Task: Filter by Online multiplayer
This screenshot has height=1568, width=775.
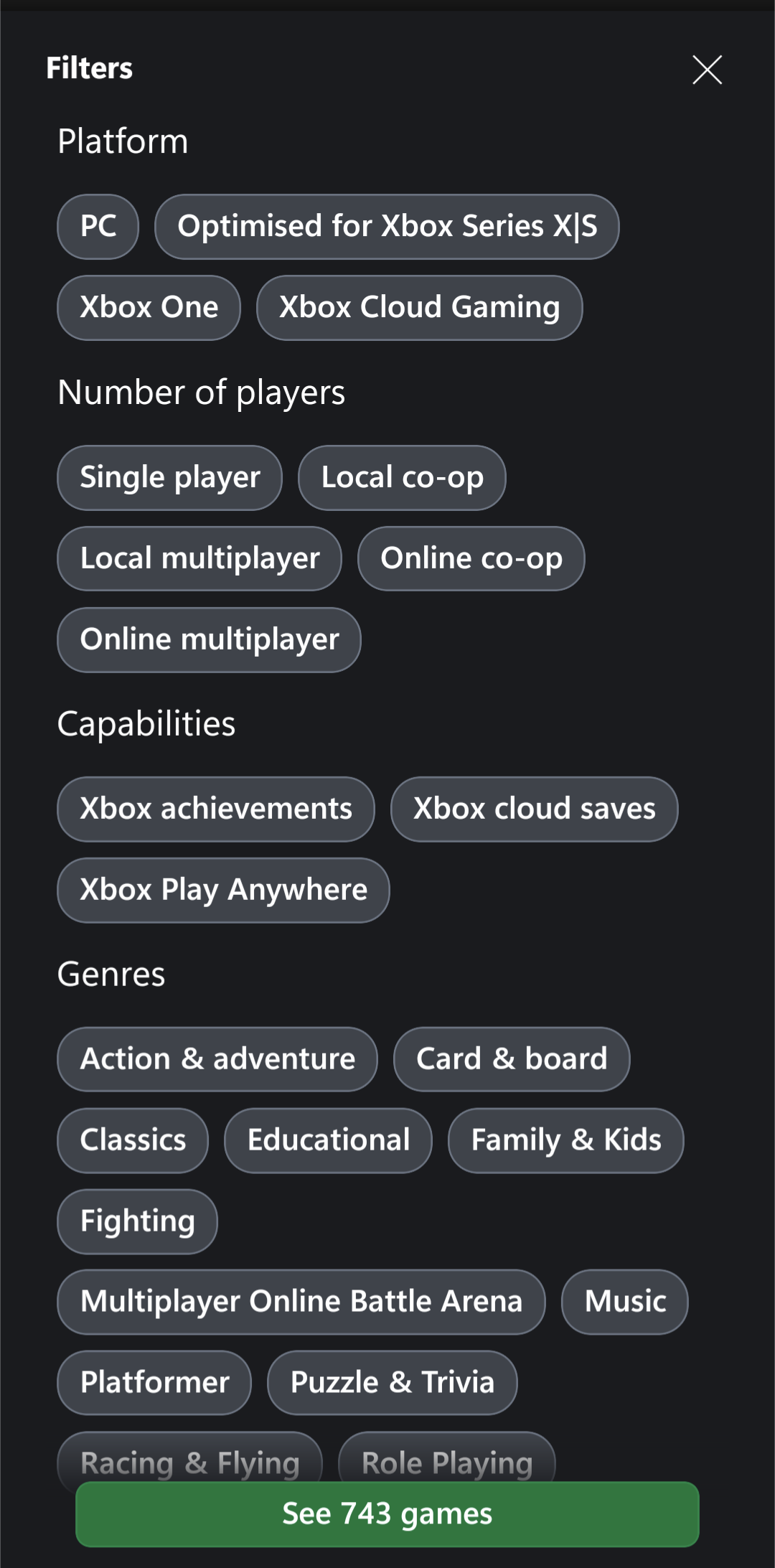Action: click(x=209, y=640)
